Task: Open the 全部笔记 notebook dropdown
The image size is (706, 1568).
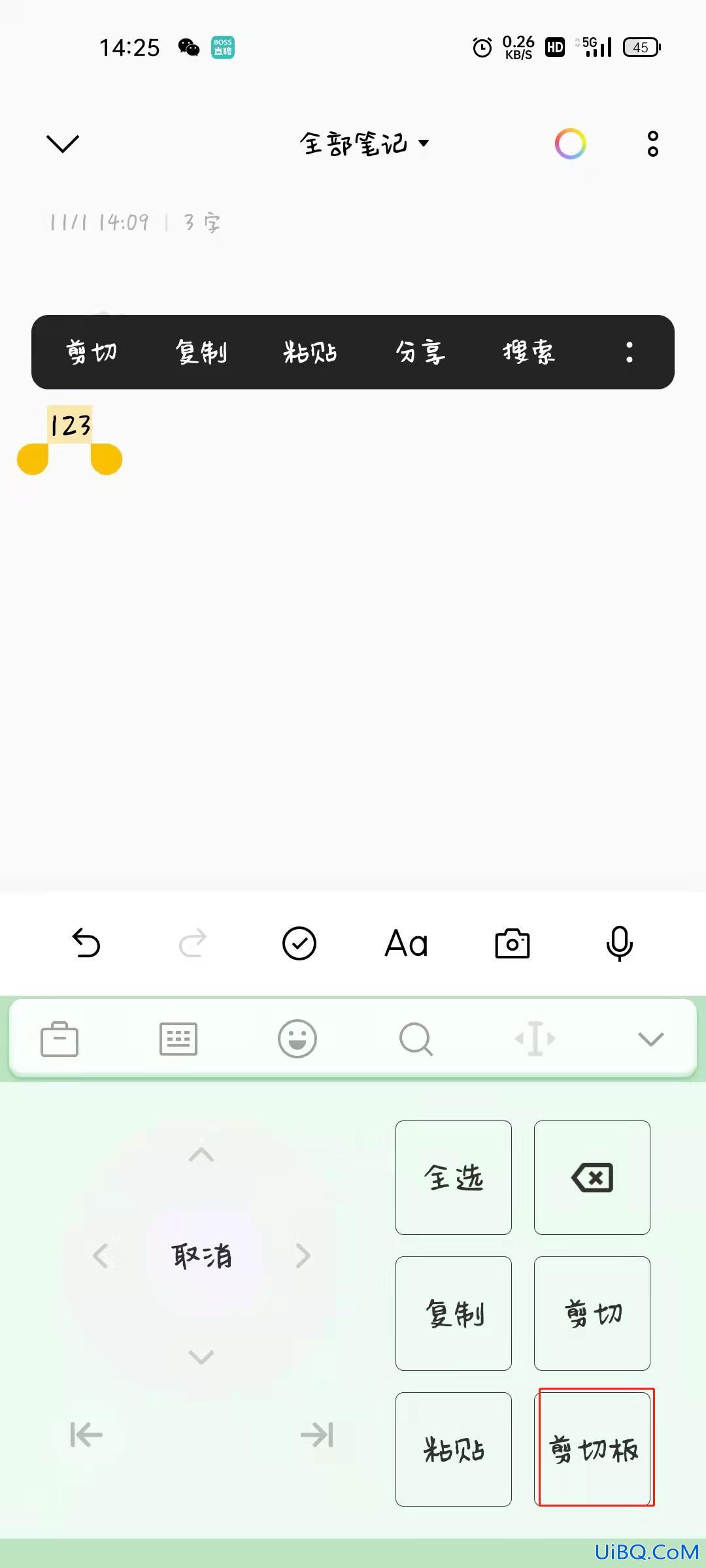Action: click(x=363, y=144)
